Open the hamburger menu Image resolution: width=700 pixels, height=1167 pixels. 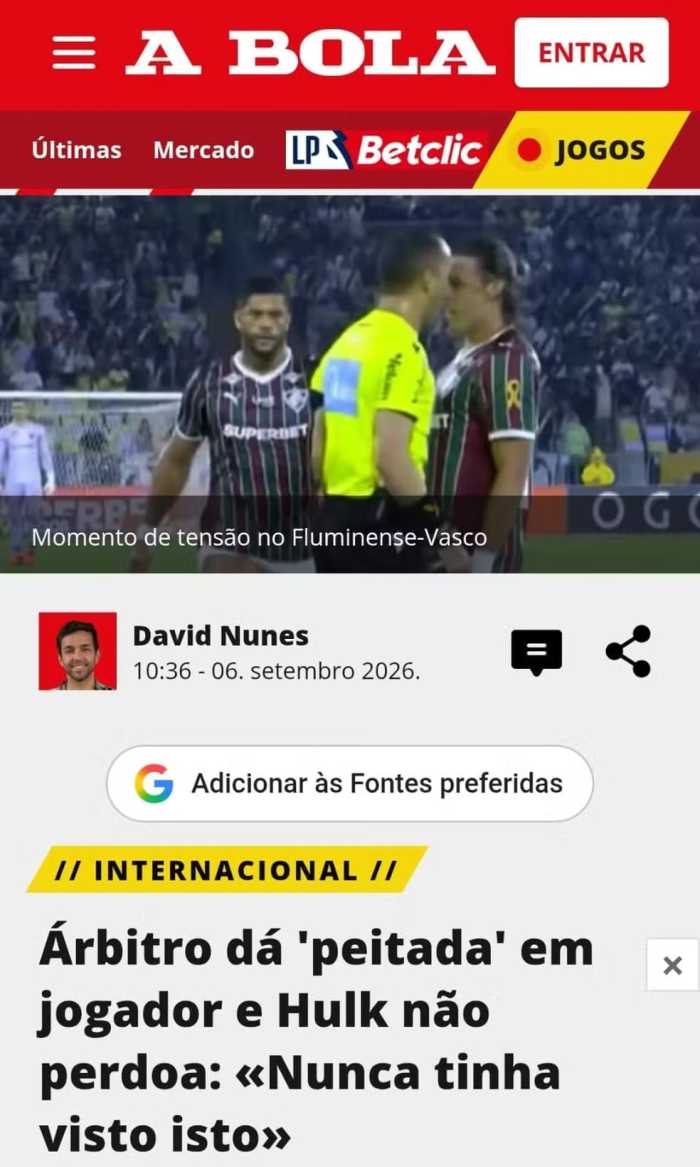pyautogui.click(x=74, y=53)
